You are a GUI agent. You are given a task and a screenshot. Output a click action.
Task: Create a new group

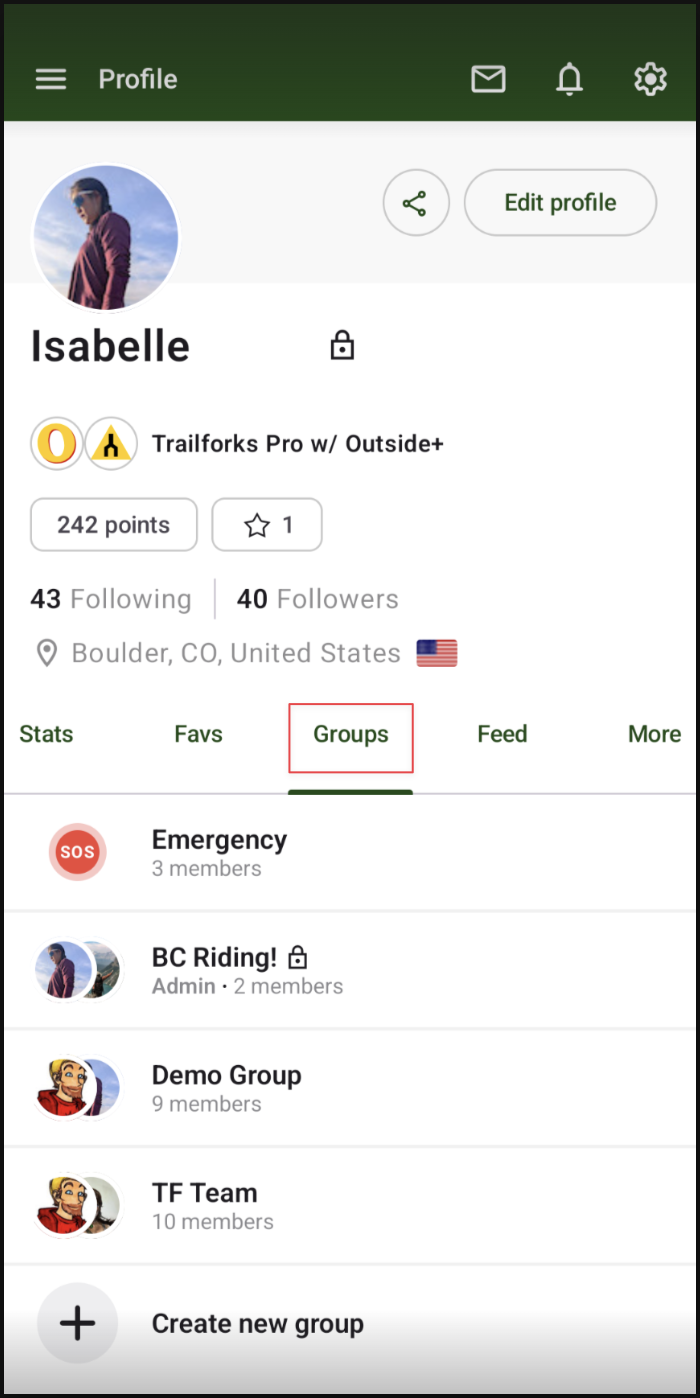pyautogui.click(x=257, y=1324)
